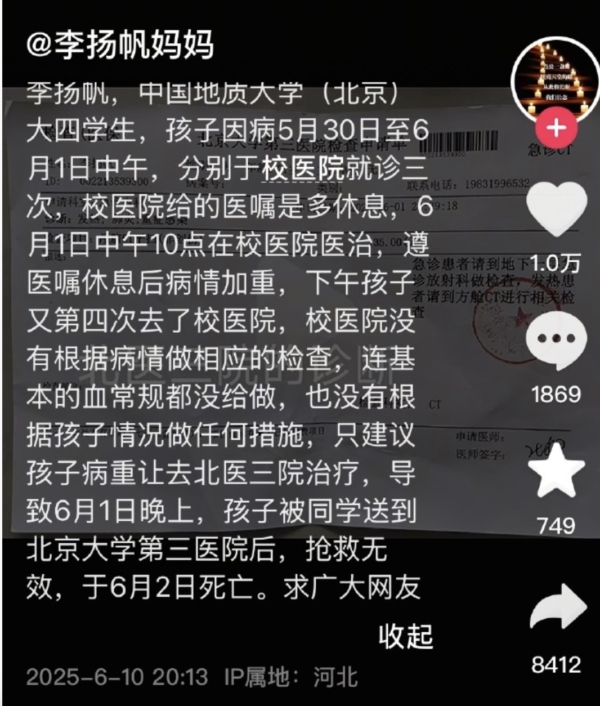Screen dimensions: 600x706
Task: Add this video to favorites
Action: point(555,472)
